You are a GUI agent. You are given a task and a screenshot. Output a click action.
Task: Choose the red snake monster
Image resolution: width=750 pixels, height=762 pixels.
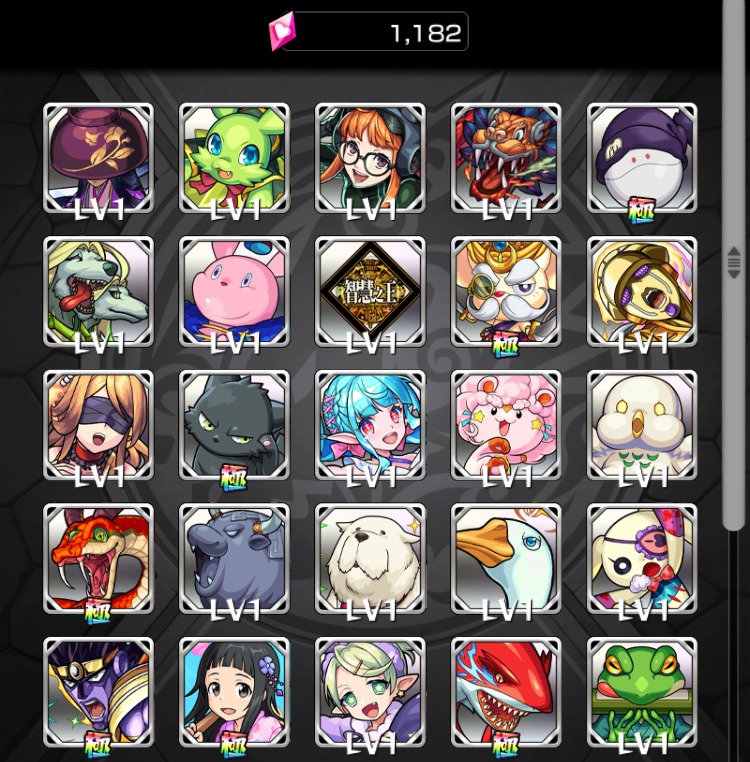pos(99,558)
